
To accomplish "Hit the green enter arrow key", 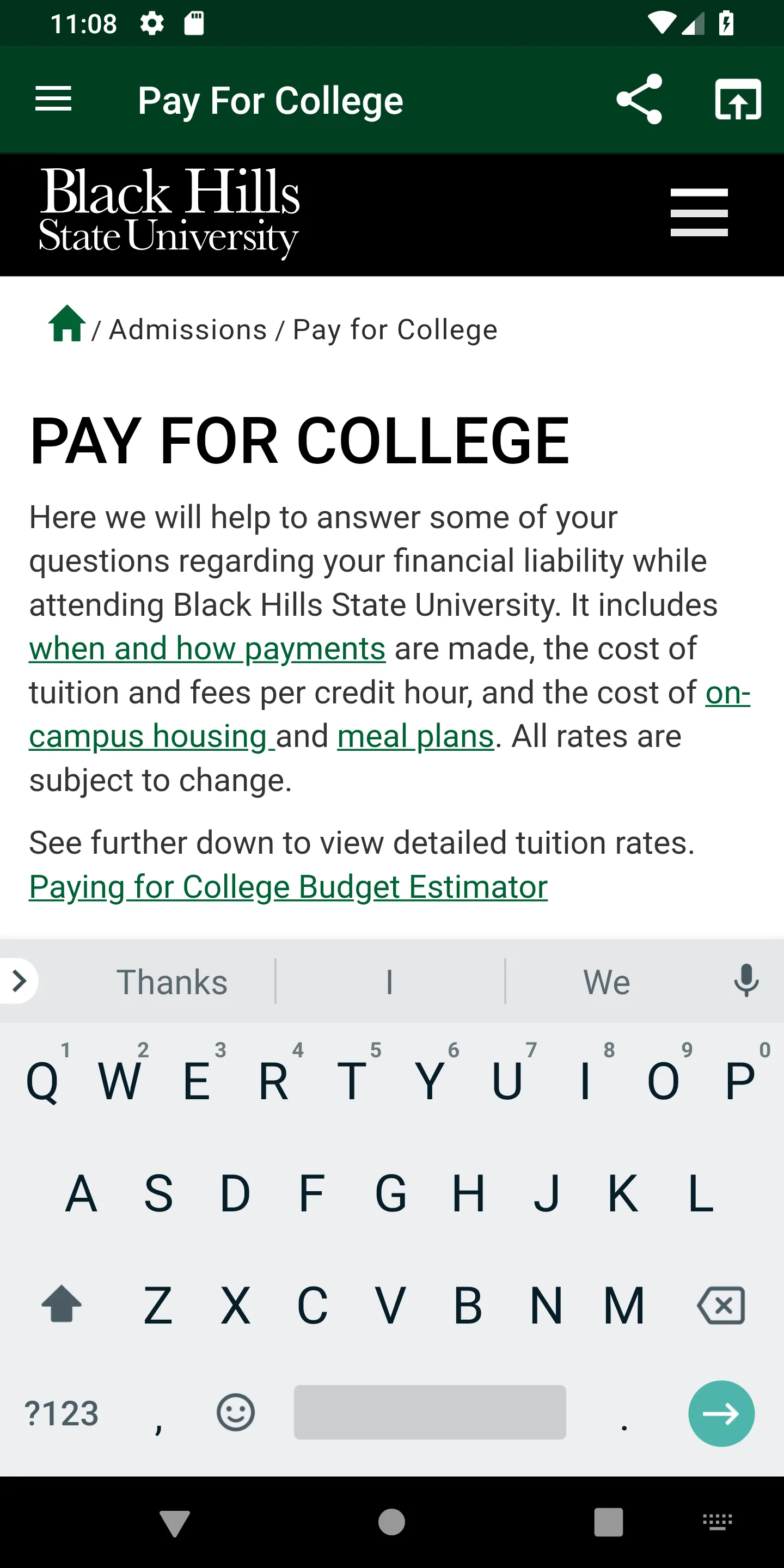I will (721, 1413).
